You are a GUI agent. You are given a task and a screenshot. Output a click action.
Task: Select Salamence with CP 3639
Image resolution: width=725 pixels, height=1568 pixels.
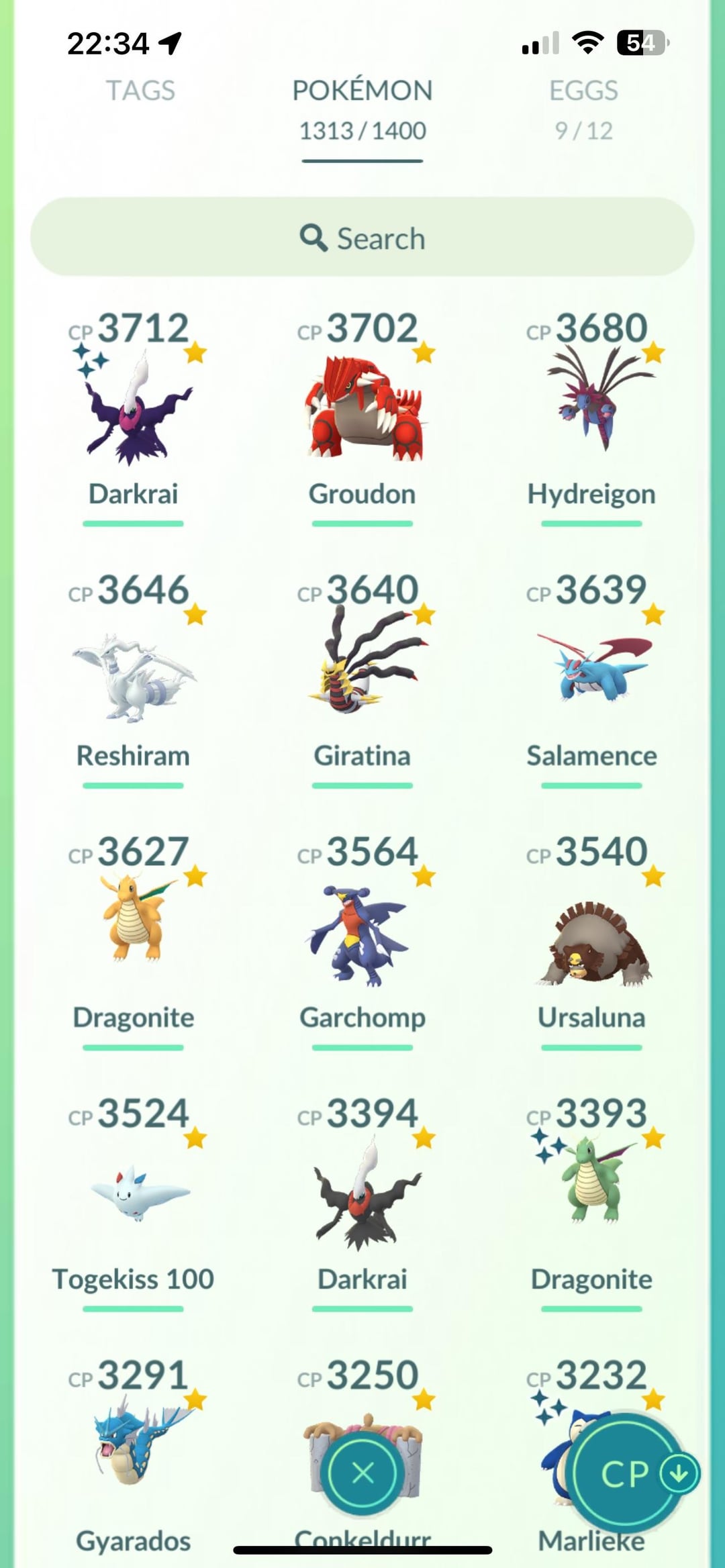(591, 671)
